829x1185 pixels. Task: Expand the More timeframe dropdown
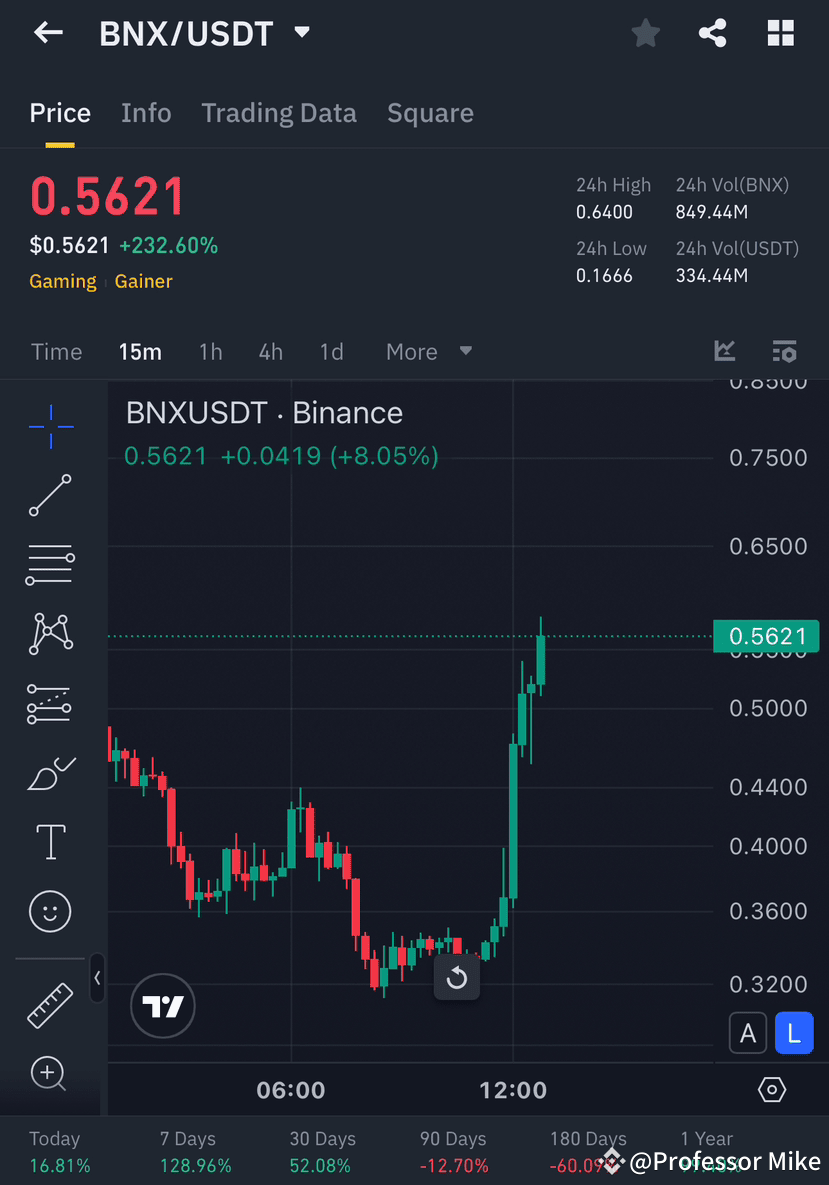(x=425, y=351)
